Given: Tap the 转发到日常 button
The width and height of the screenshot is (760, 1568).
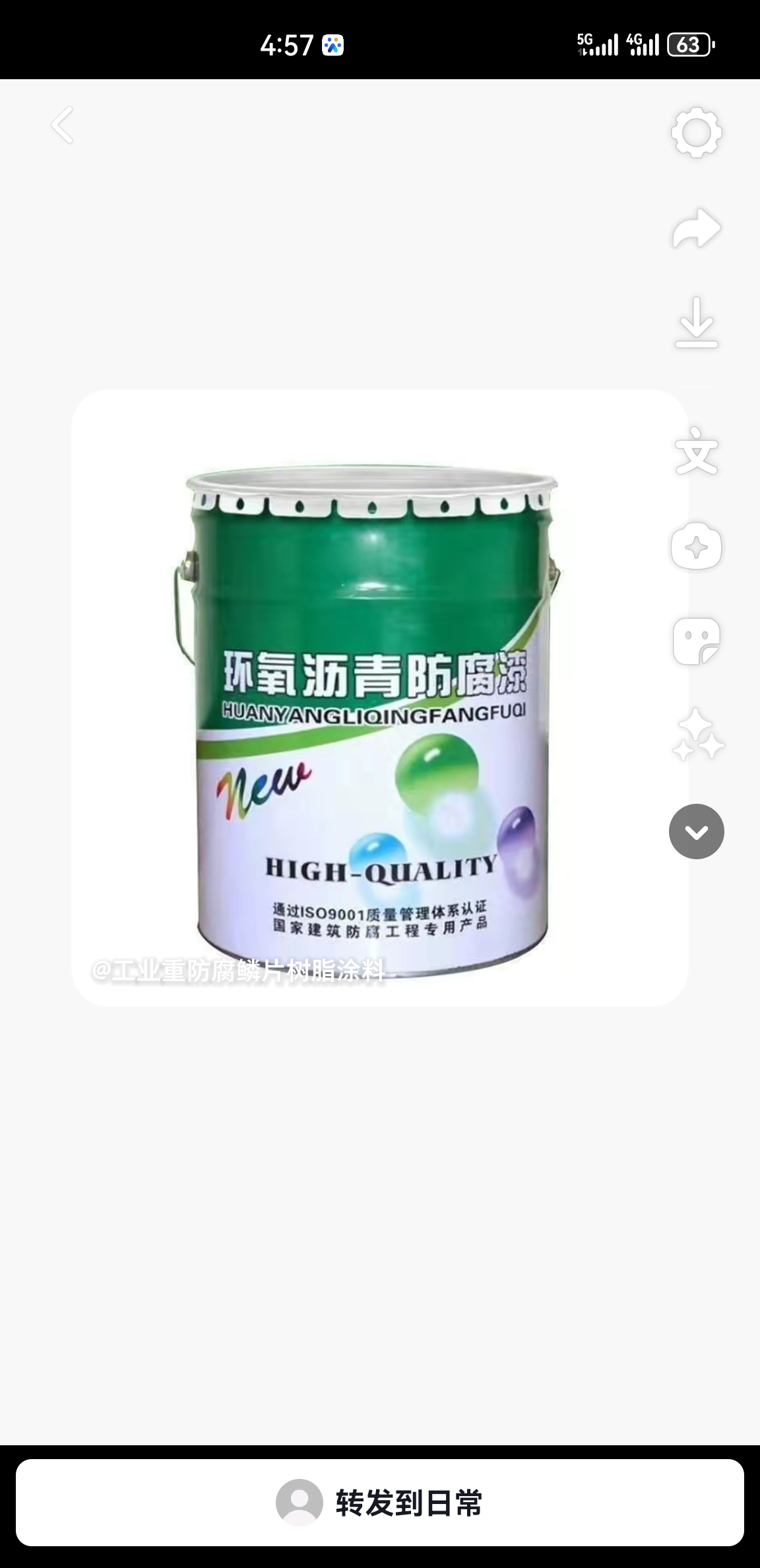Looking at the screenshot, I should tap(380, 1503).
